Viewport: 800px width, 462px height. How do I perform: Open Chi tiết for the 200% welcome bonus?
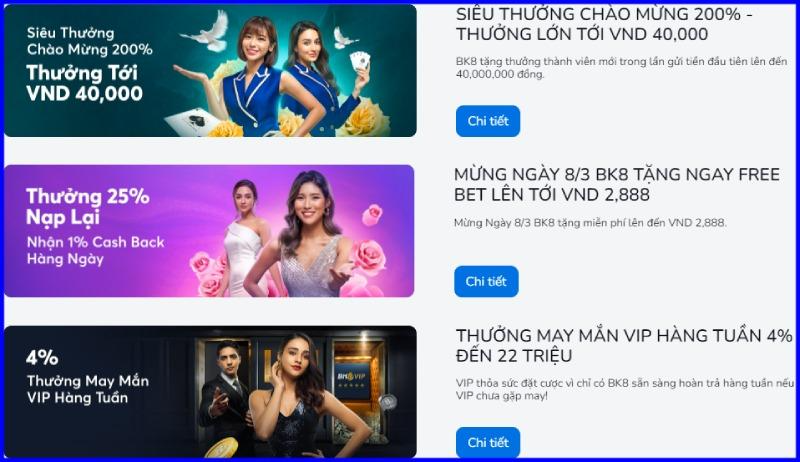point(488,121)
